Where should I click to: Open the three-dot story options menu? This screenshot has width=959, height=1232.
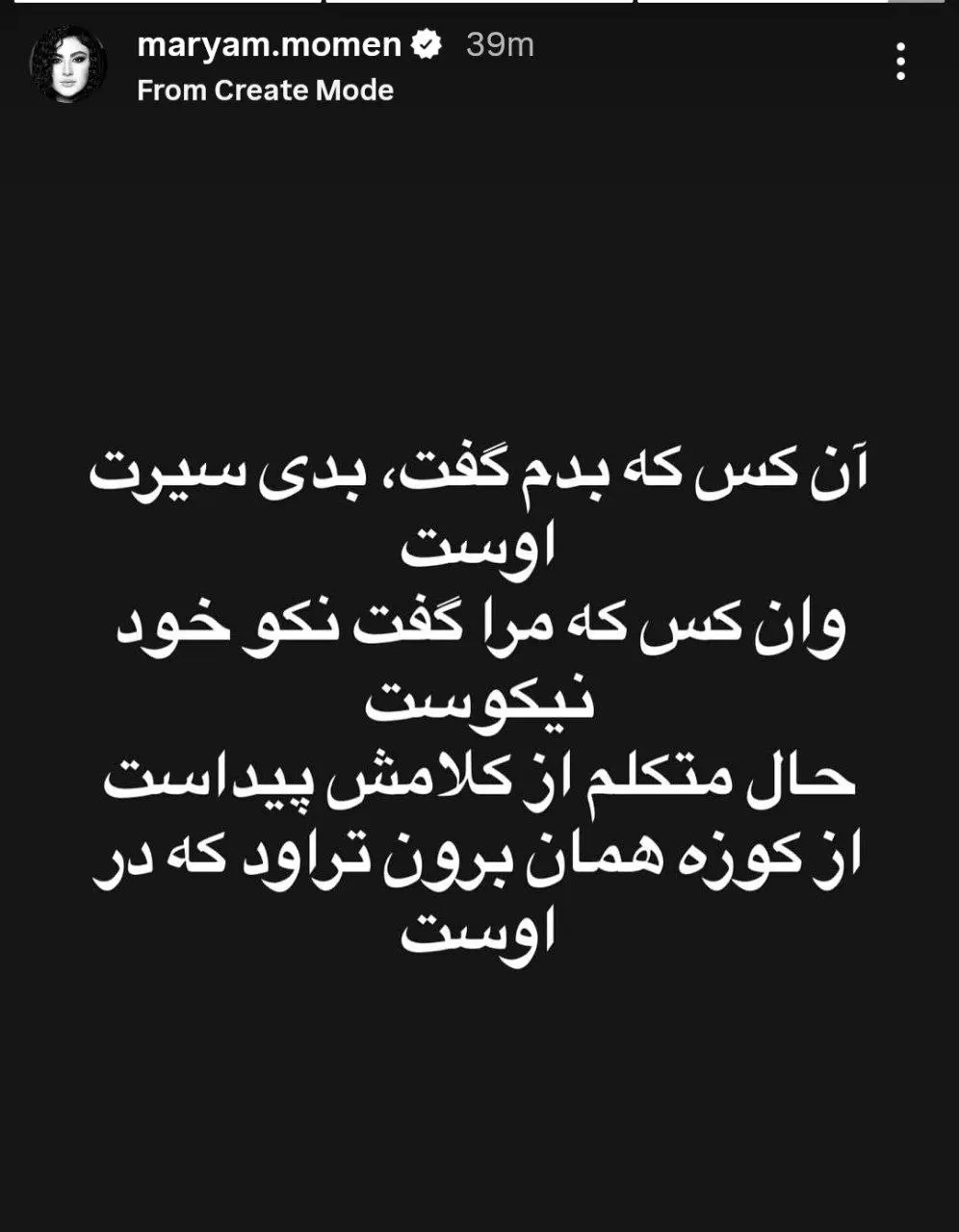[x=900, y=62]
